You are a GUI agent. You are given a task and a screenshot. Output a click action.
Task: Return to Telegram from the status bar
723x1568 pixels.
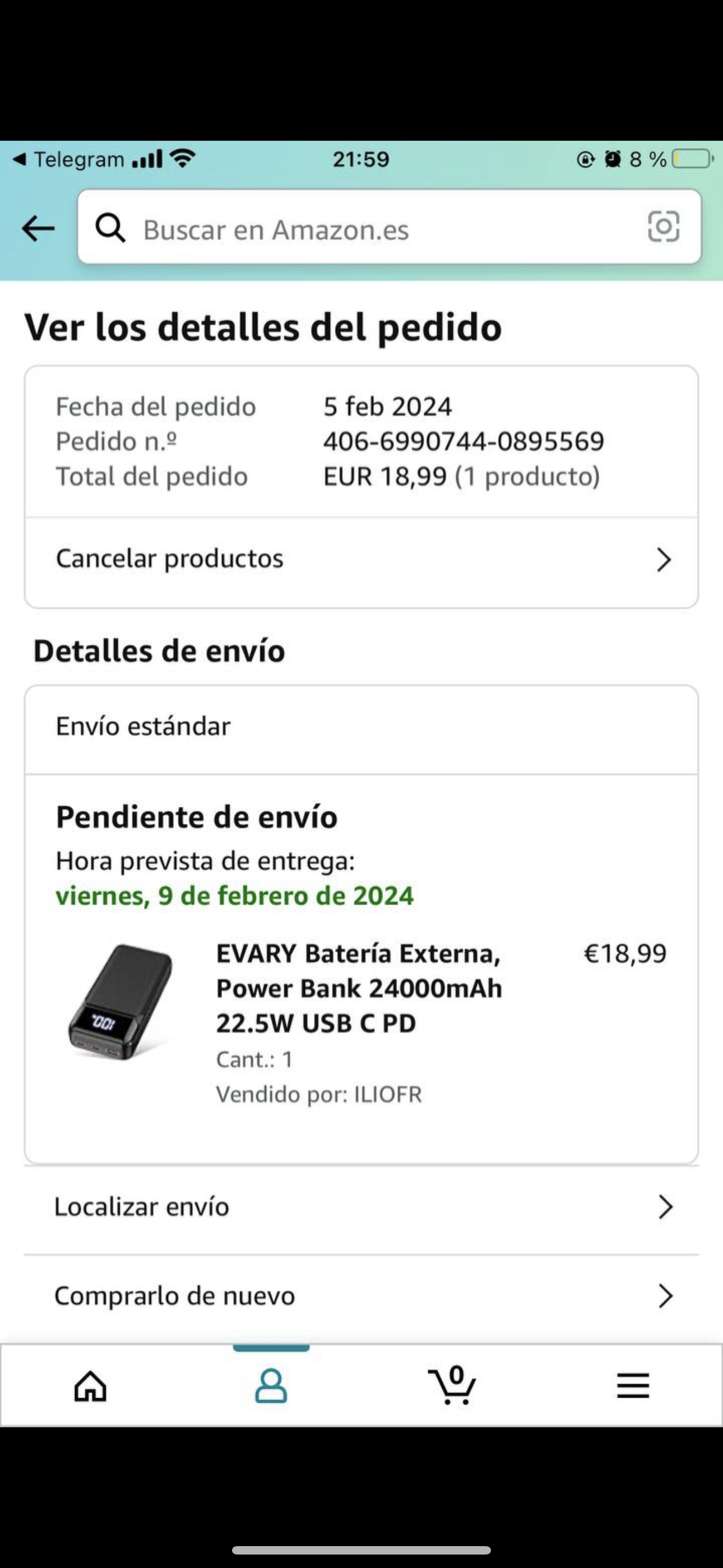[x=68, y=159]
